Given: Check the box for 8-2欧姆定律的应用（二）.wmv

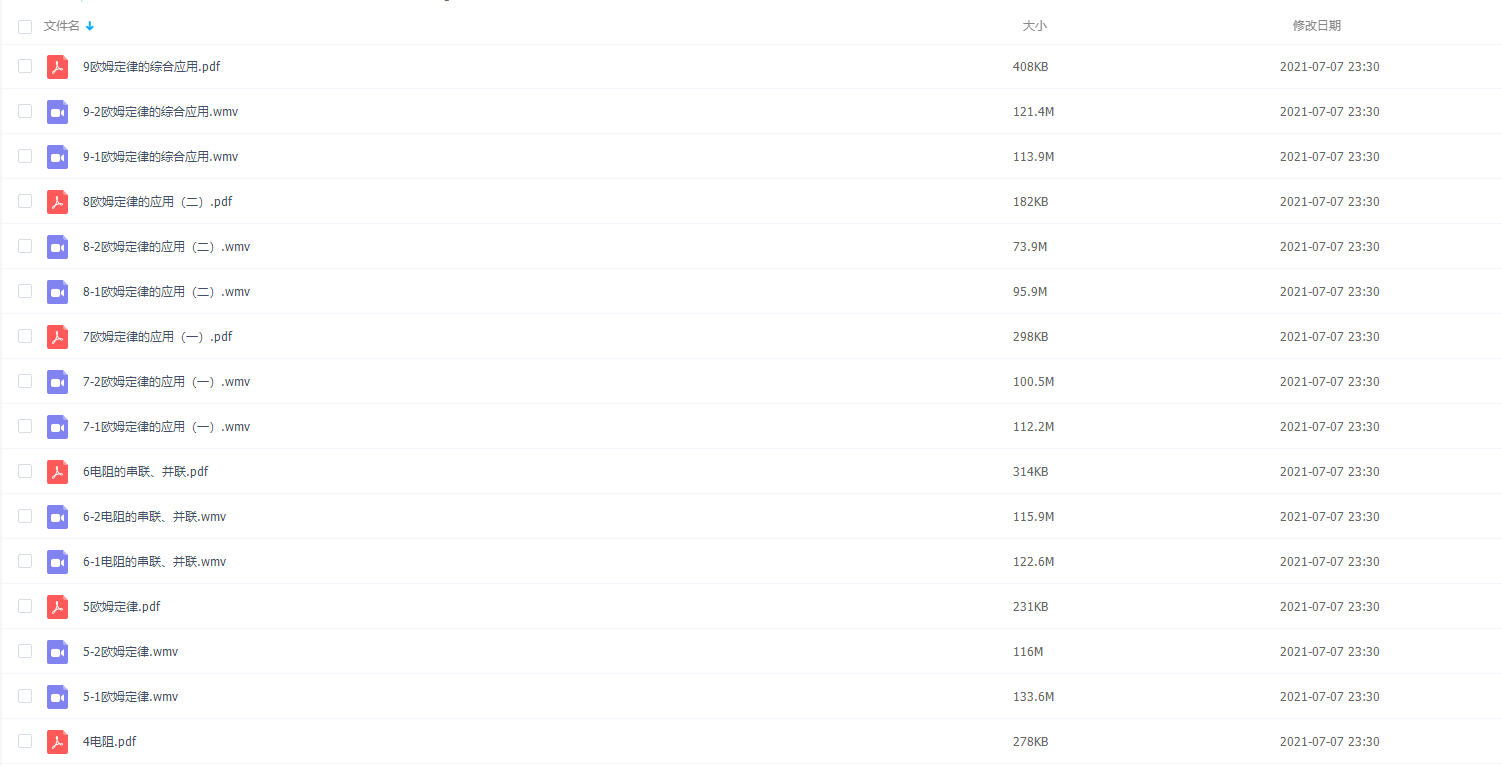Looking at the screenshot, I should click(x=25, y=247).
